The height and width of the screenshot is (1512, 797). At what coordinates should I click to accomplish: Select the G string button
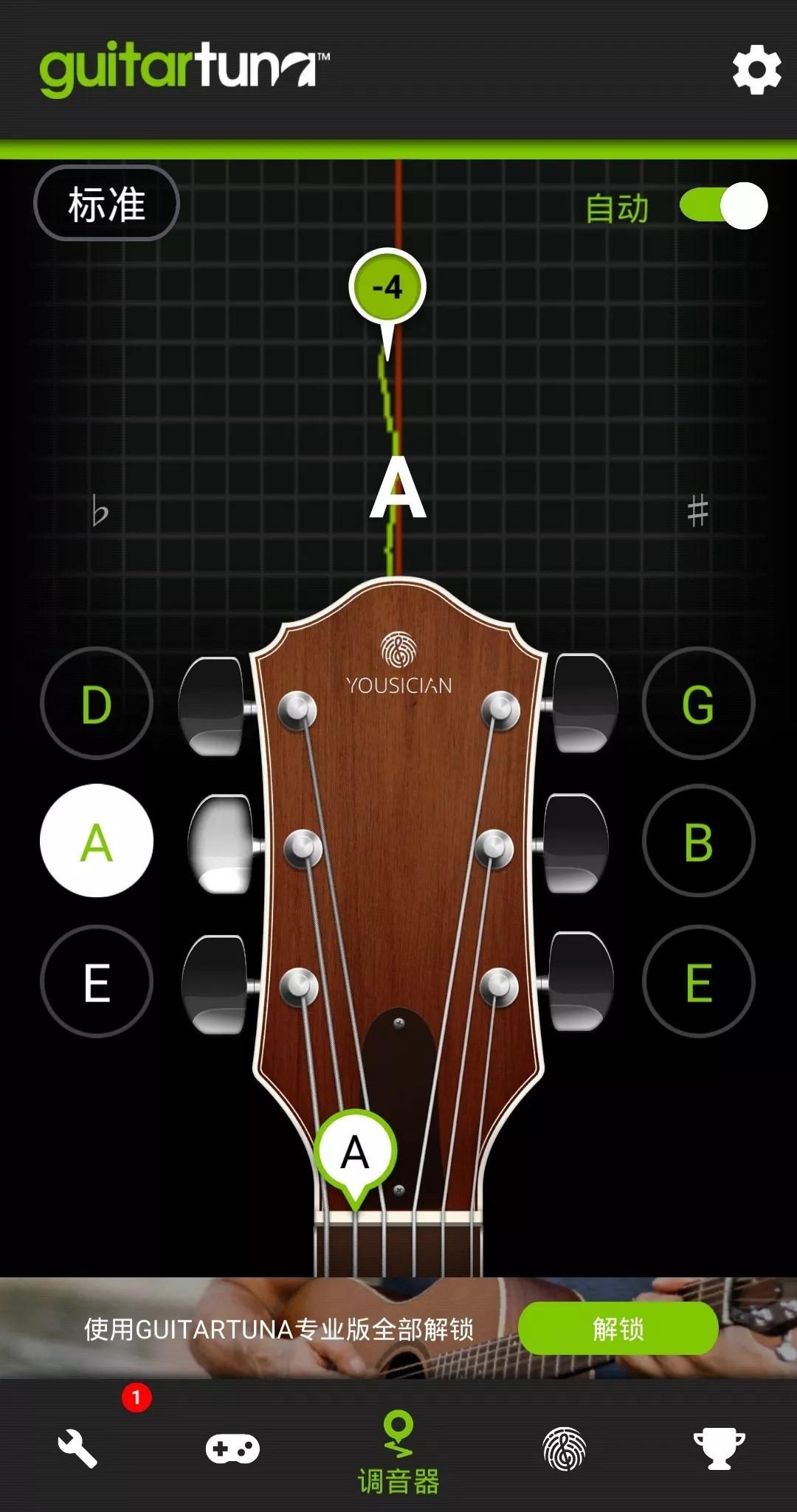coord(698,703)
